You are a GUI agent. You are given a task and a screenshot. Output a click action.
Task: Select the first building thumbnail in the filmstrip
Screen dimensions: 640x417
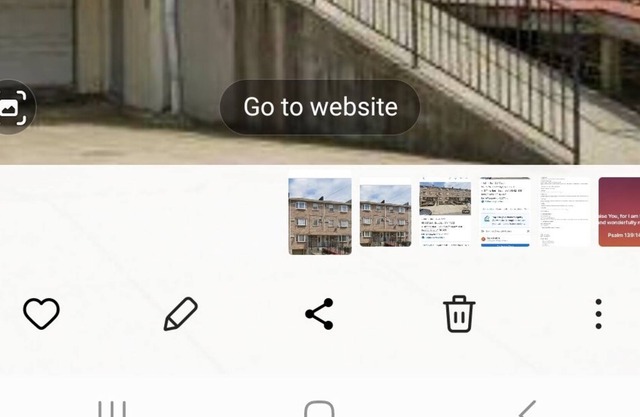click(320, 216)
